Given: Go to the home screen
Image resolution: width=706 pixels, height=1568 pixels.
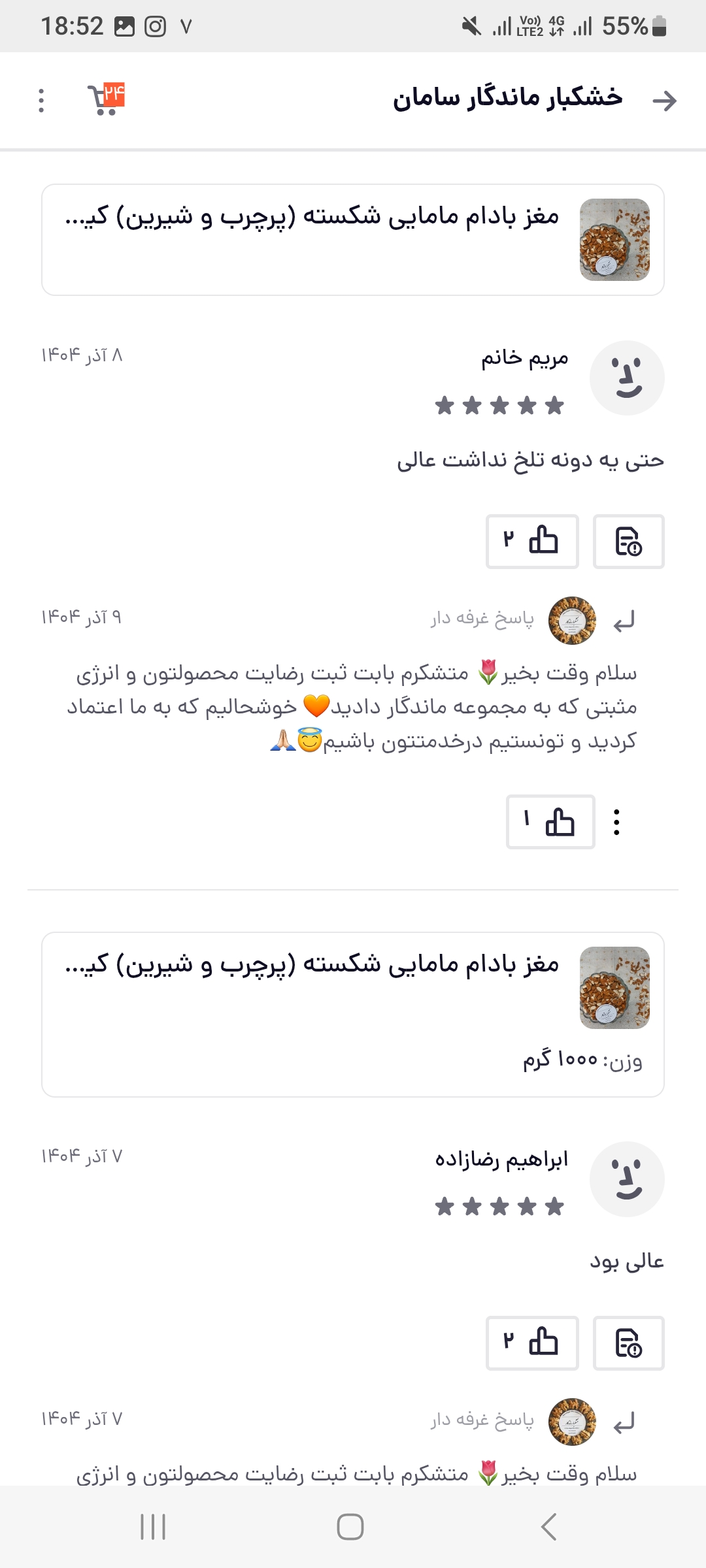Looking at the screenshot, I should click(350, 1527).
